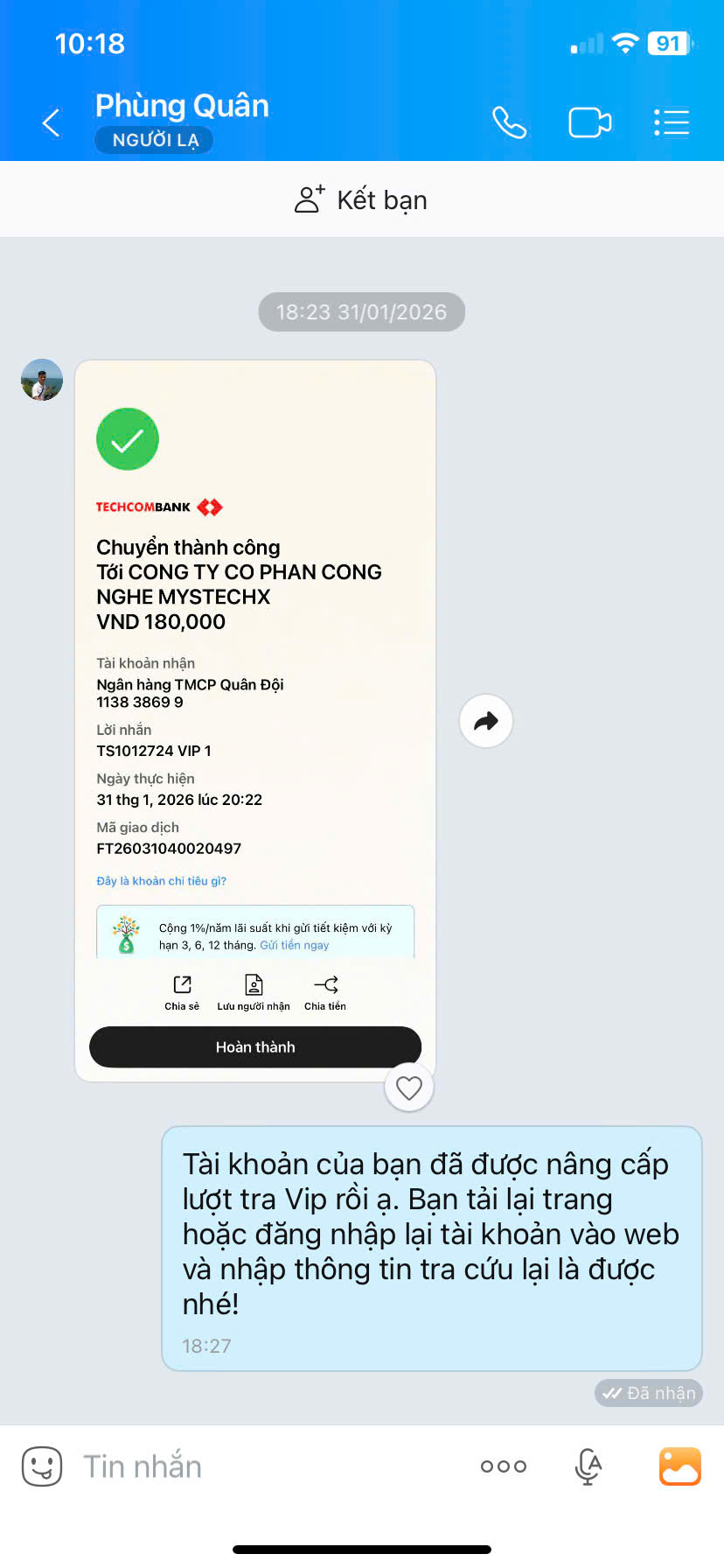Open more attachment options

504,1466
